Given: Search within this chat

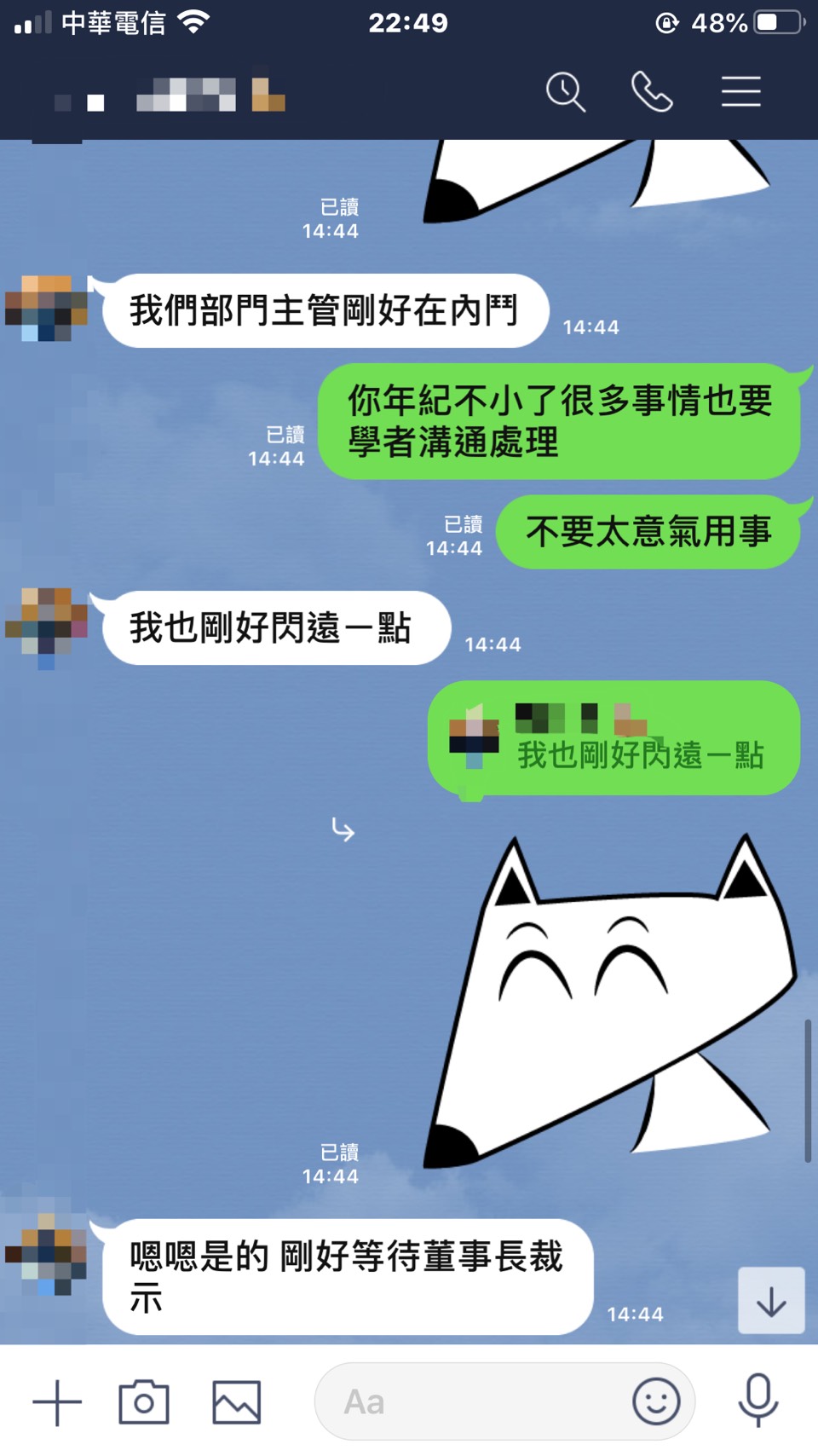Looking at the screenshot, I should tap(566, 92).
